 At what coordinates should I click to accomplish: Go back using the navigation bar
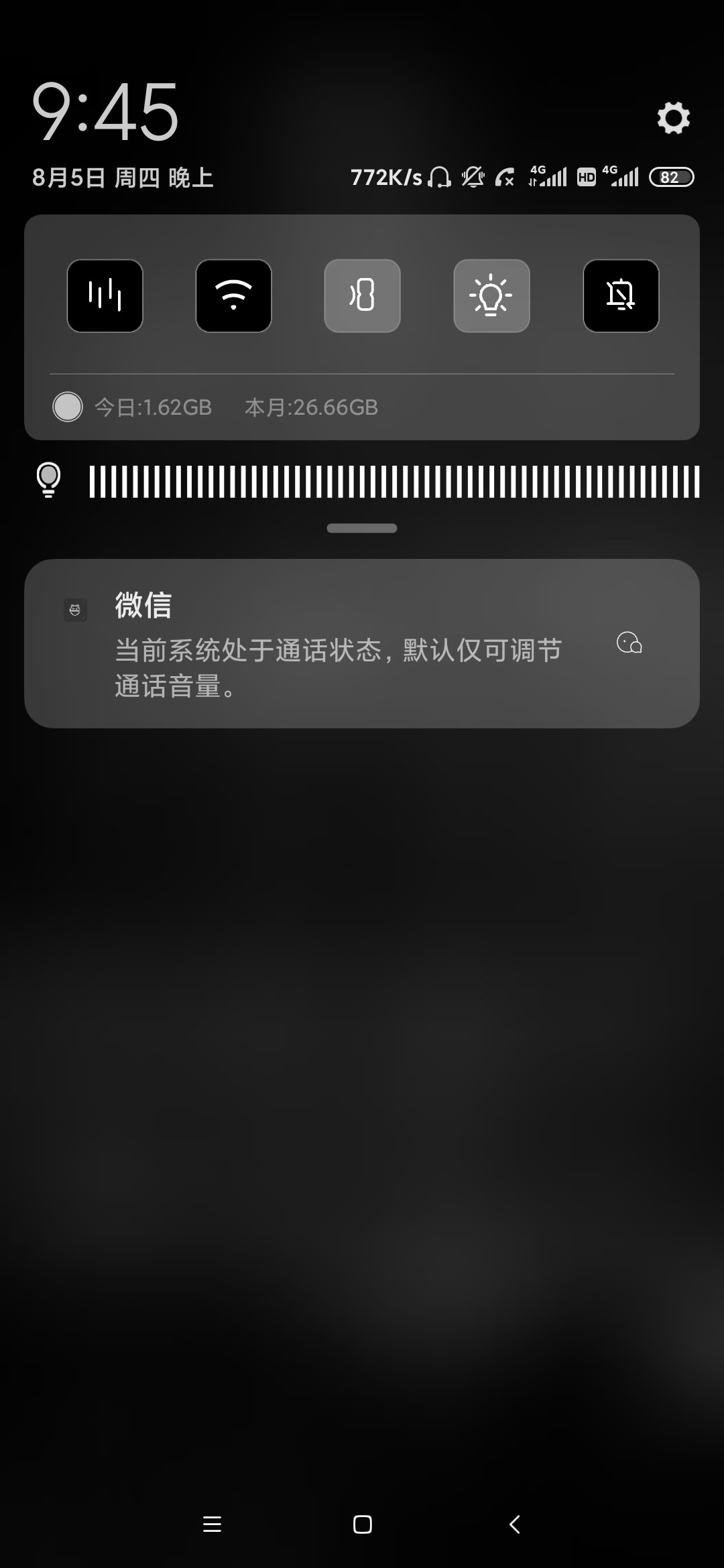pyautogui.click(x=514, y=1524)
